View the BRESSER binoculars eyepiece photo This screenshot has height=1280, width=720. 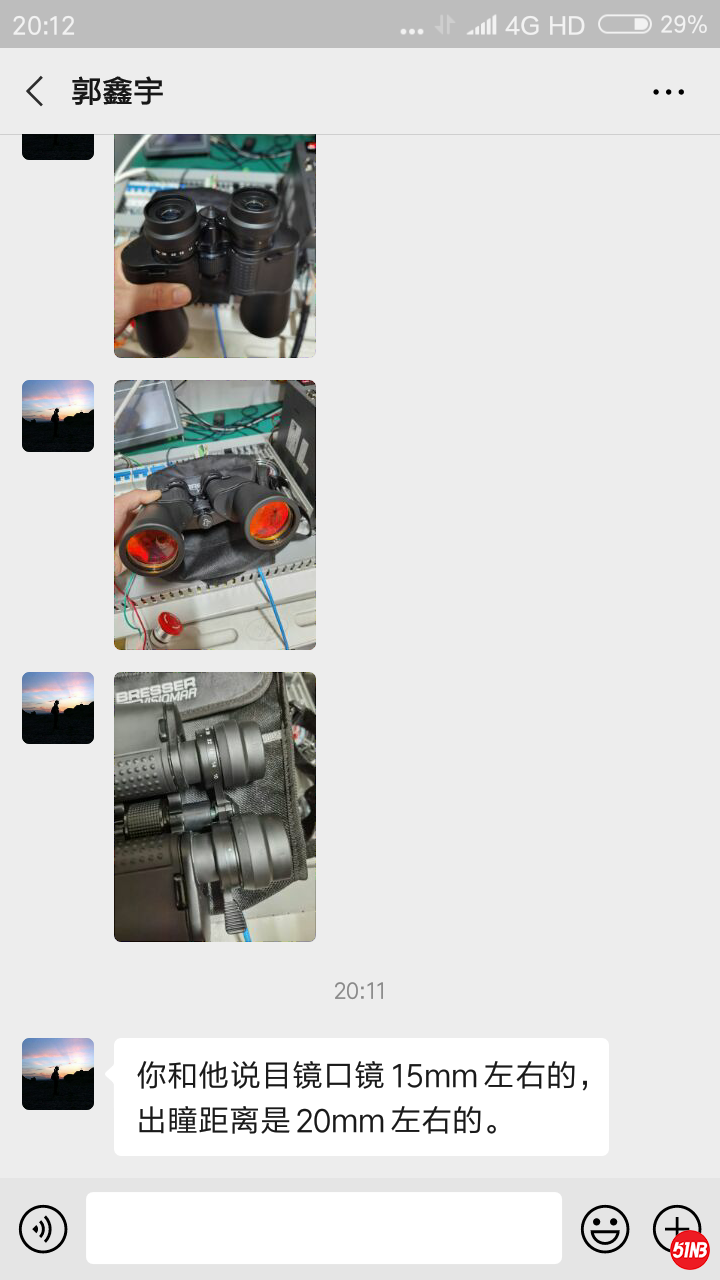click(215, 807)
